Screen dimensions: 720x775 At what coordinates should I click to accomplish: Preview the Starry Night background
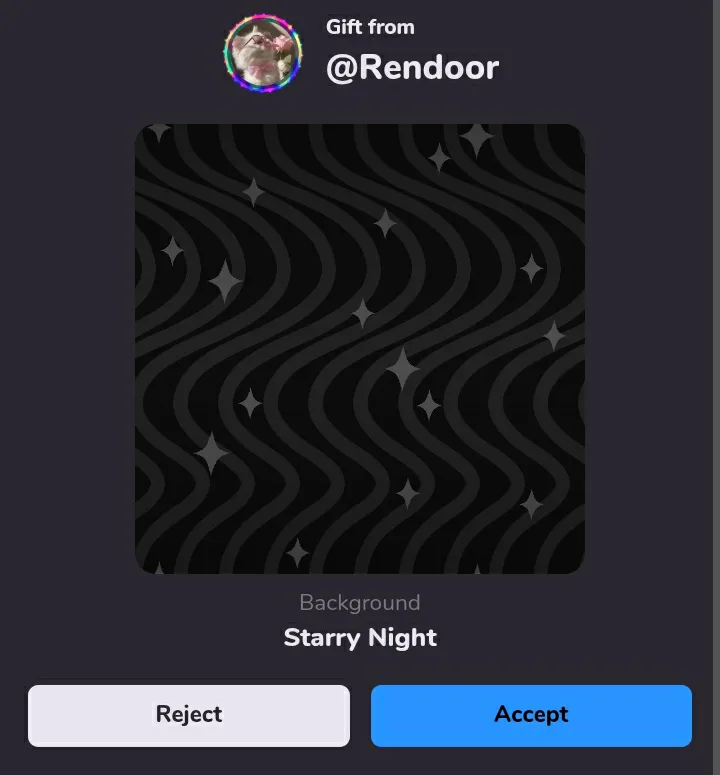[360, 348]
